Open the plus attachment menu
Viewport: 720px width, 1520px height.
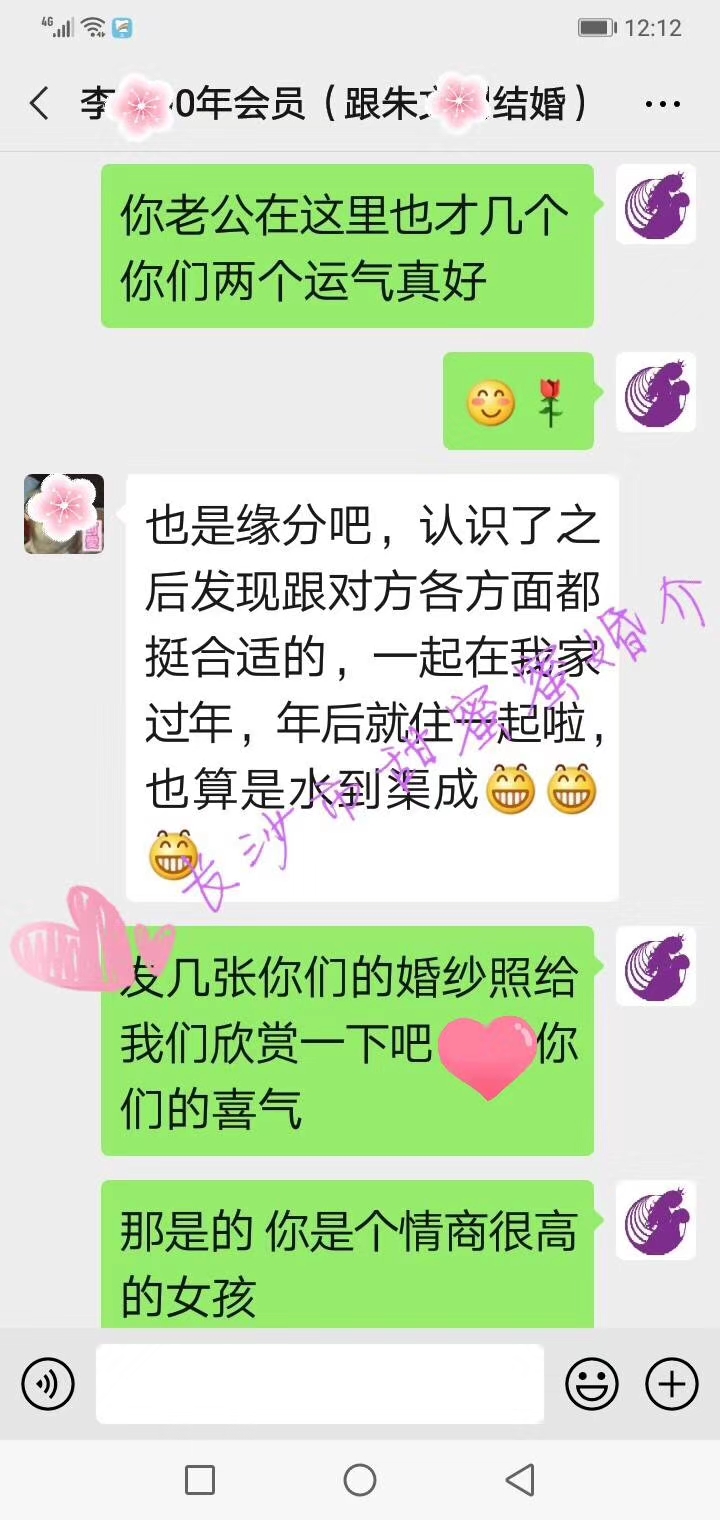[671, 1384]
